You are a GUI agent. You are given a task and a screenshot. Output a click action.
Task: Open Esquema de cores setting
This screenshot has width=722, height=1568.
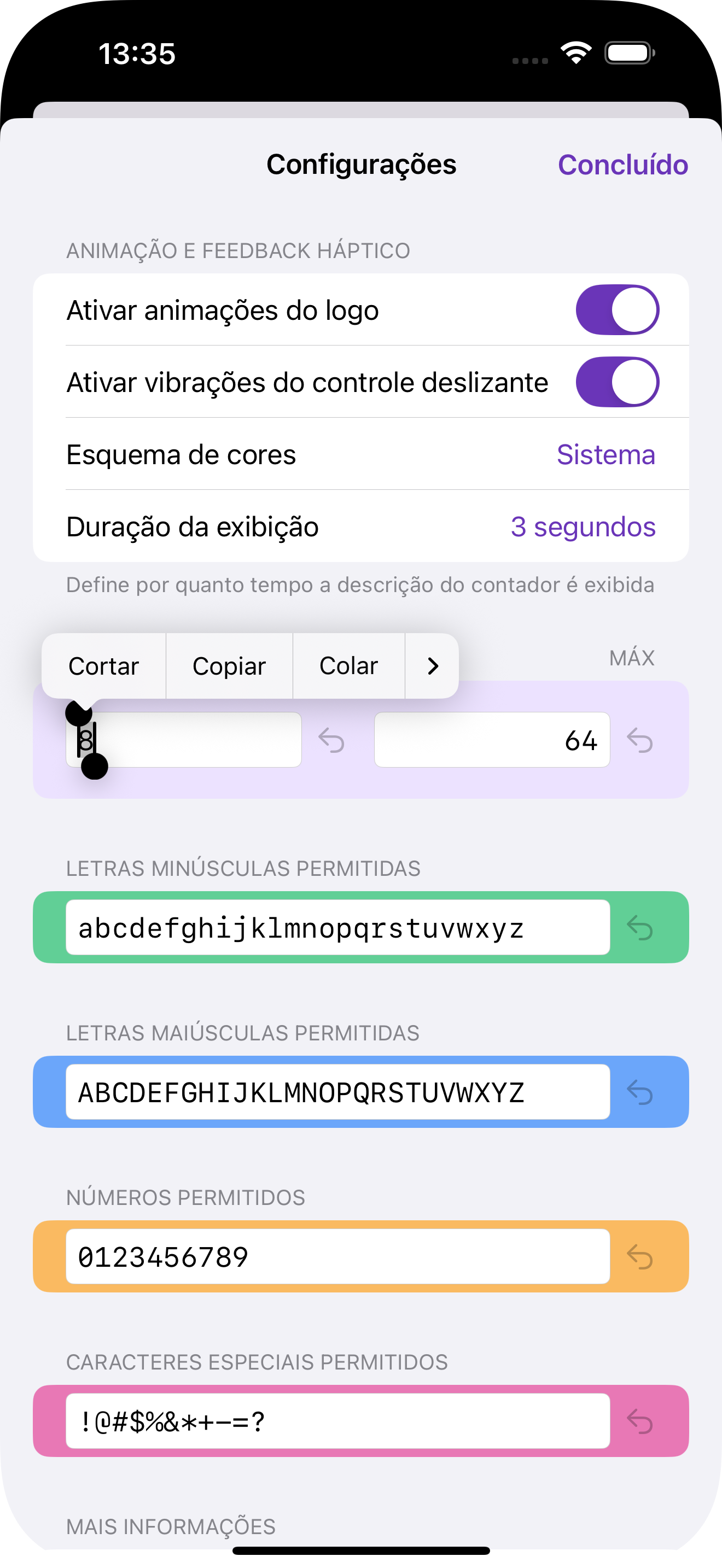[x=605, y=455]
